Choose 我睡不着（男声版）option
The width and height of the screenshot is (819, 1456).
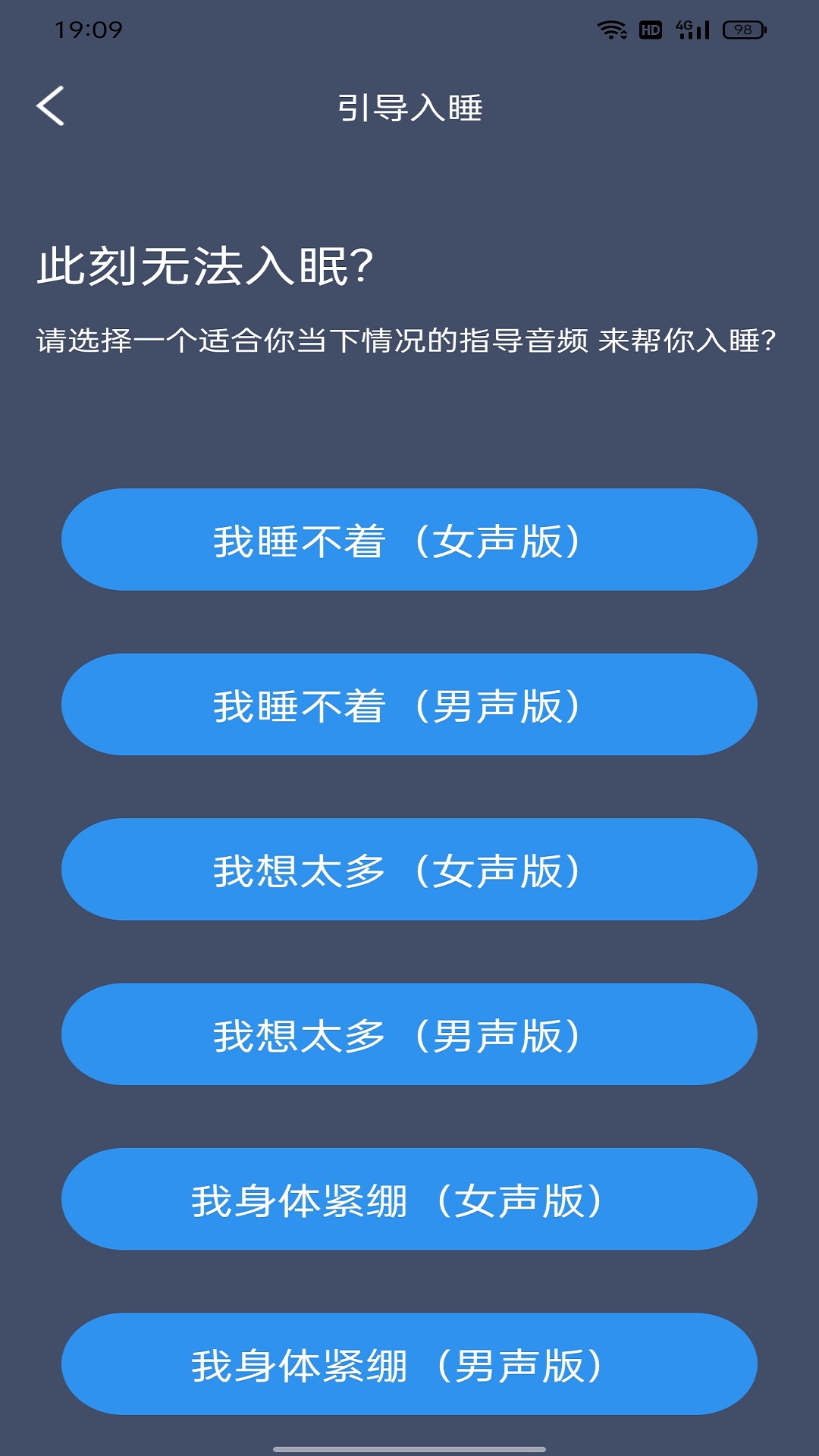coord(409,704)
